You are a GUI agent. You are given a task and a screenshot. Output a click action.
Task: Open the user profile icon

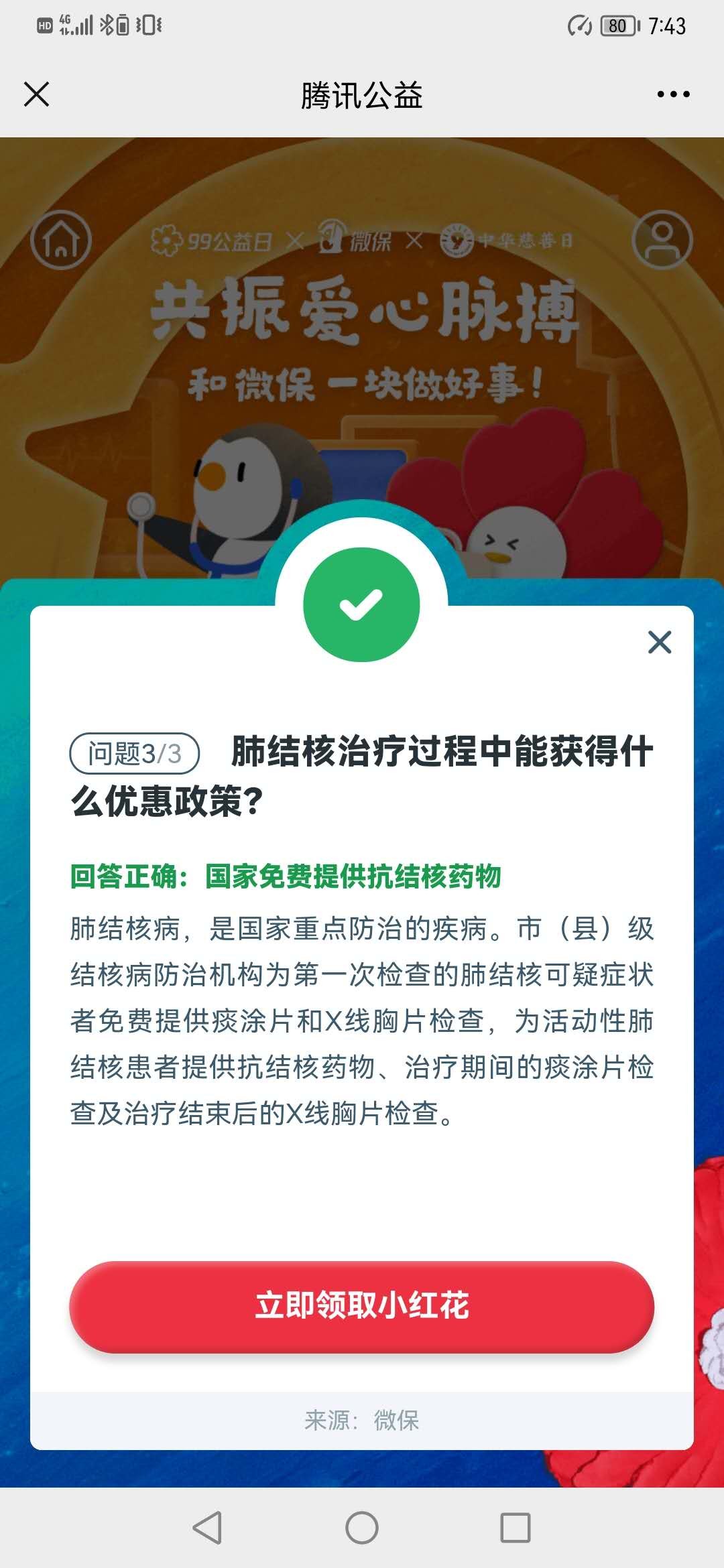662,240
